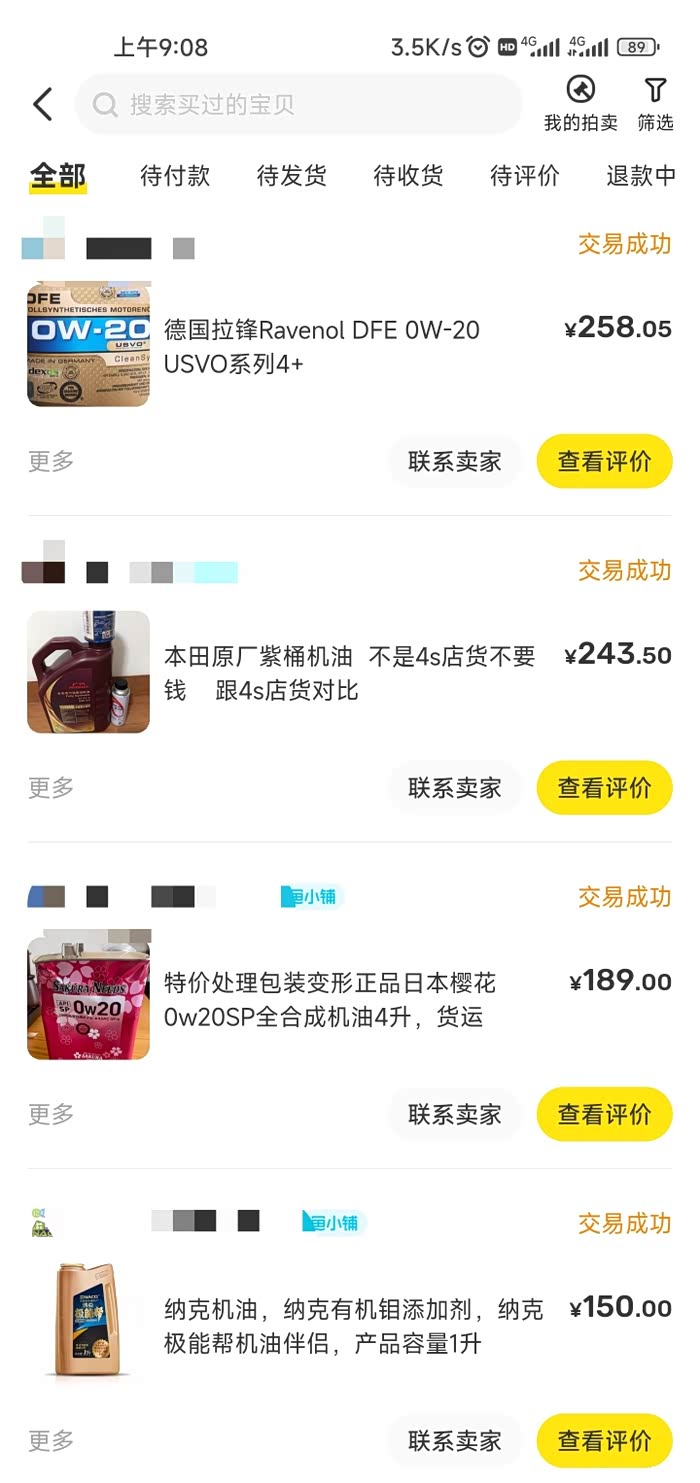The width and height of the screenshot is (700, 1483).
Task: Contact seller of the Ravenol oil order
Action: click(454, 461)
